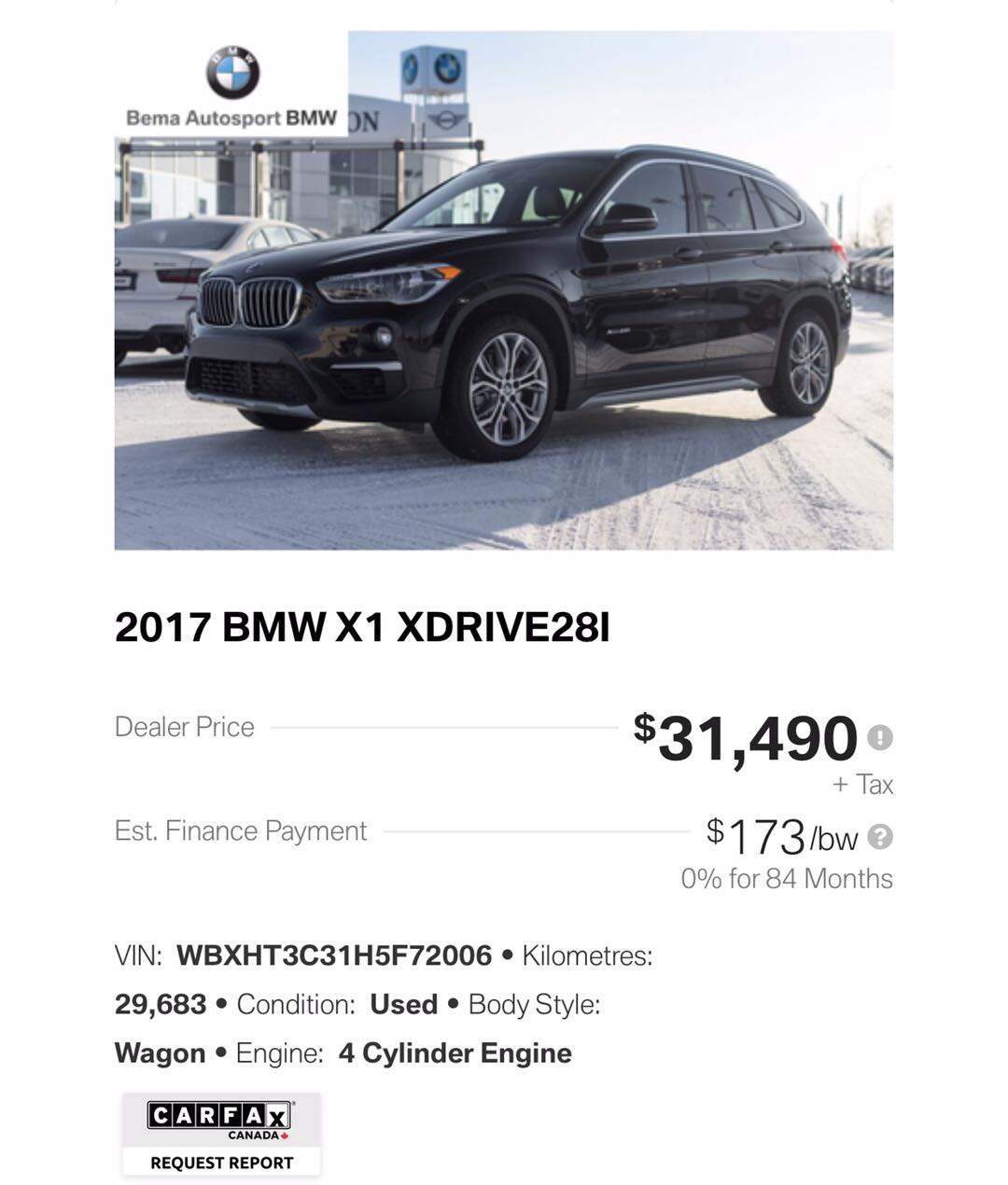
Task: Open the finance payment help icon
Action: pos(879,837)
